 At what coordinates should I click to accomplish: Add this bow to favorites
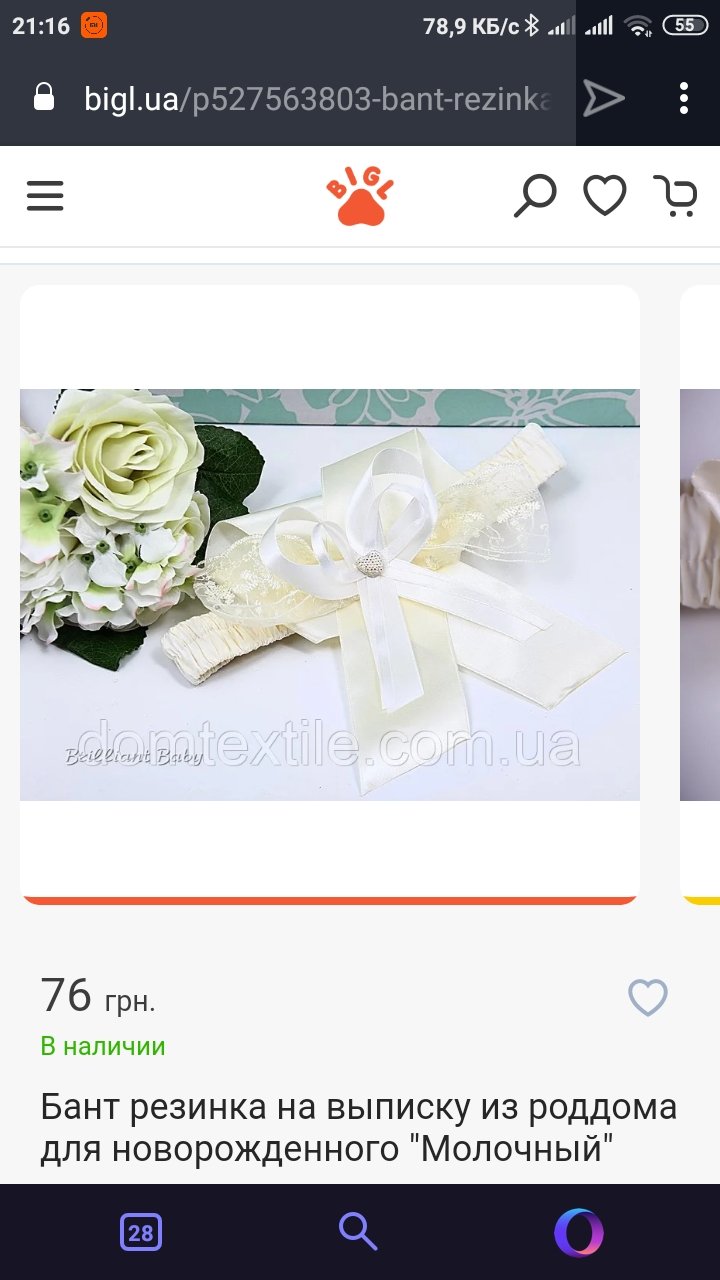(647, 997)
